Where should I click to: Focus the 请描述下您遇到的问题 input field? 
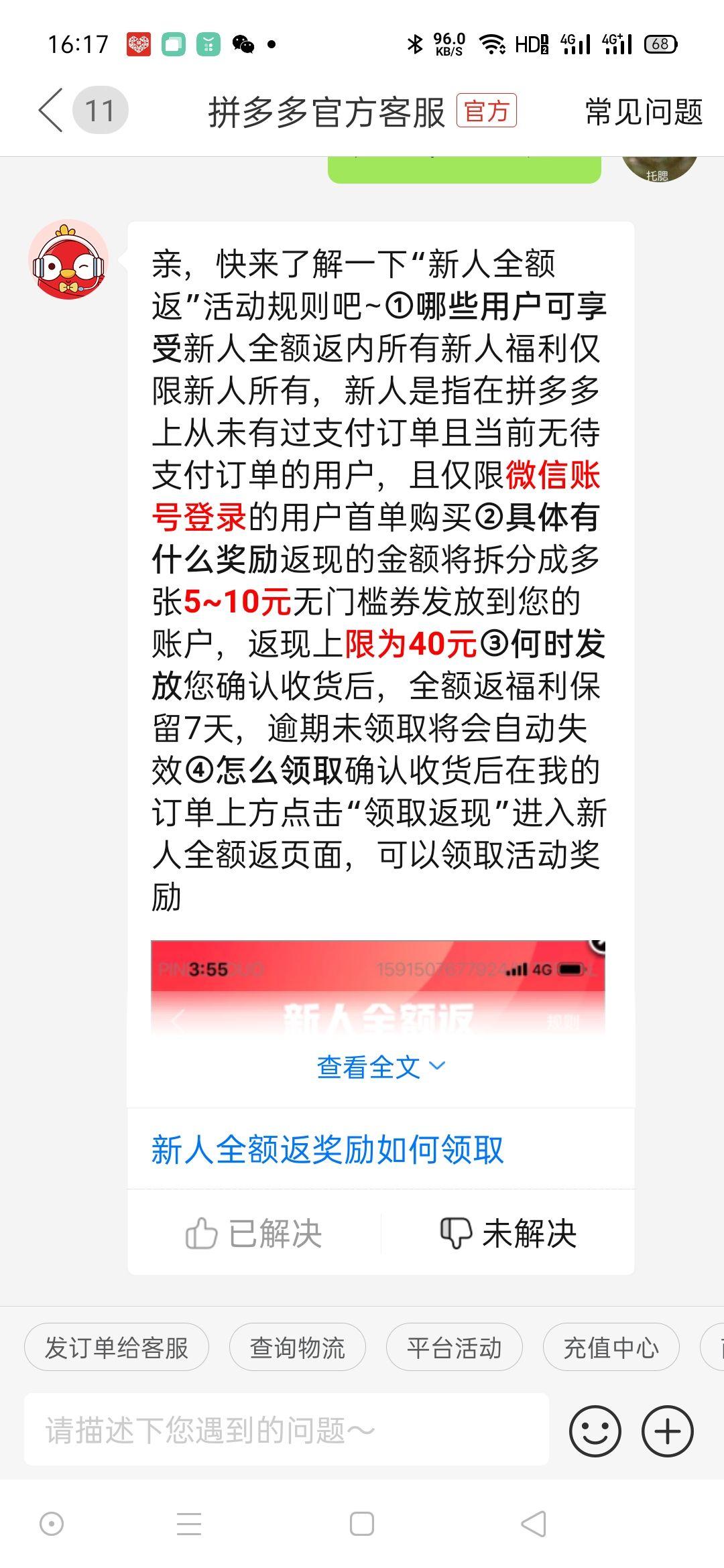click(287, 1430)
